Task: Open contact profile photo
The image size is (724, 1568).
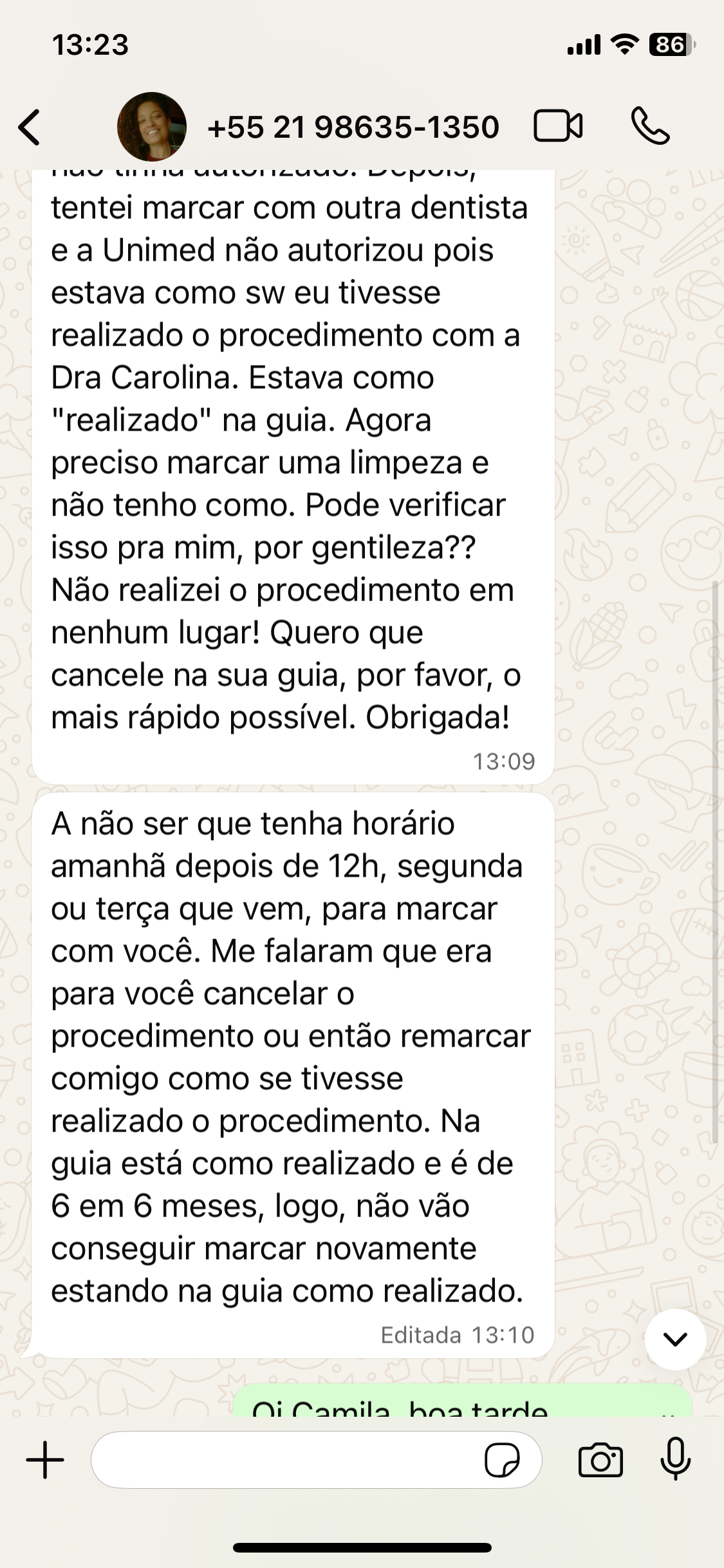Action: [x=151, y=127]
